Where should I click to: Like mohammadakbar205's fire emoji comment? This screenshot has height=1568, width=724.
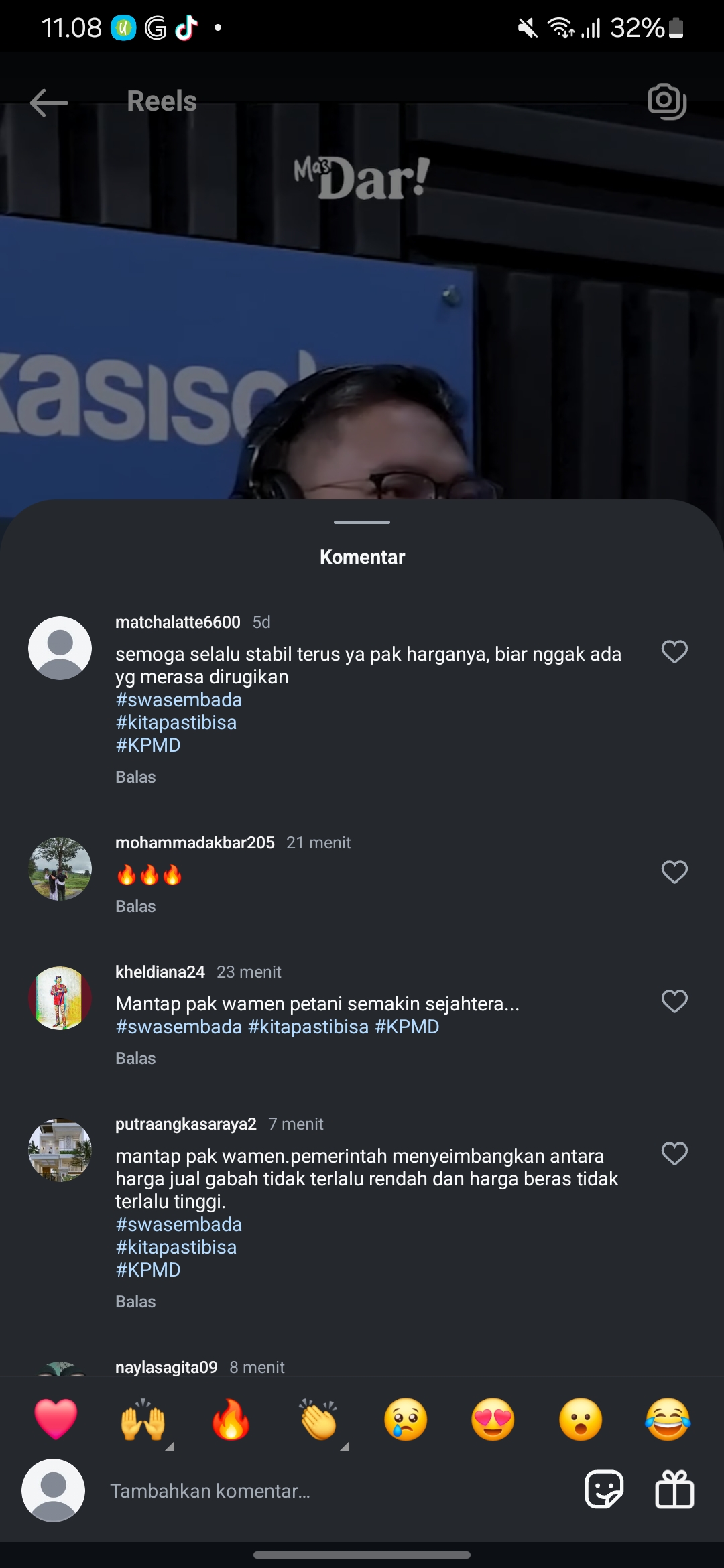point(674,872)
